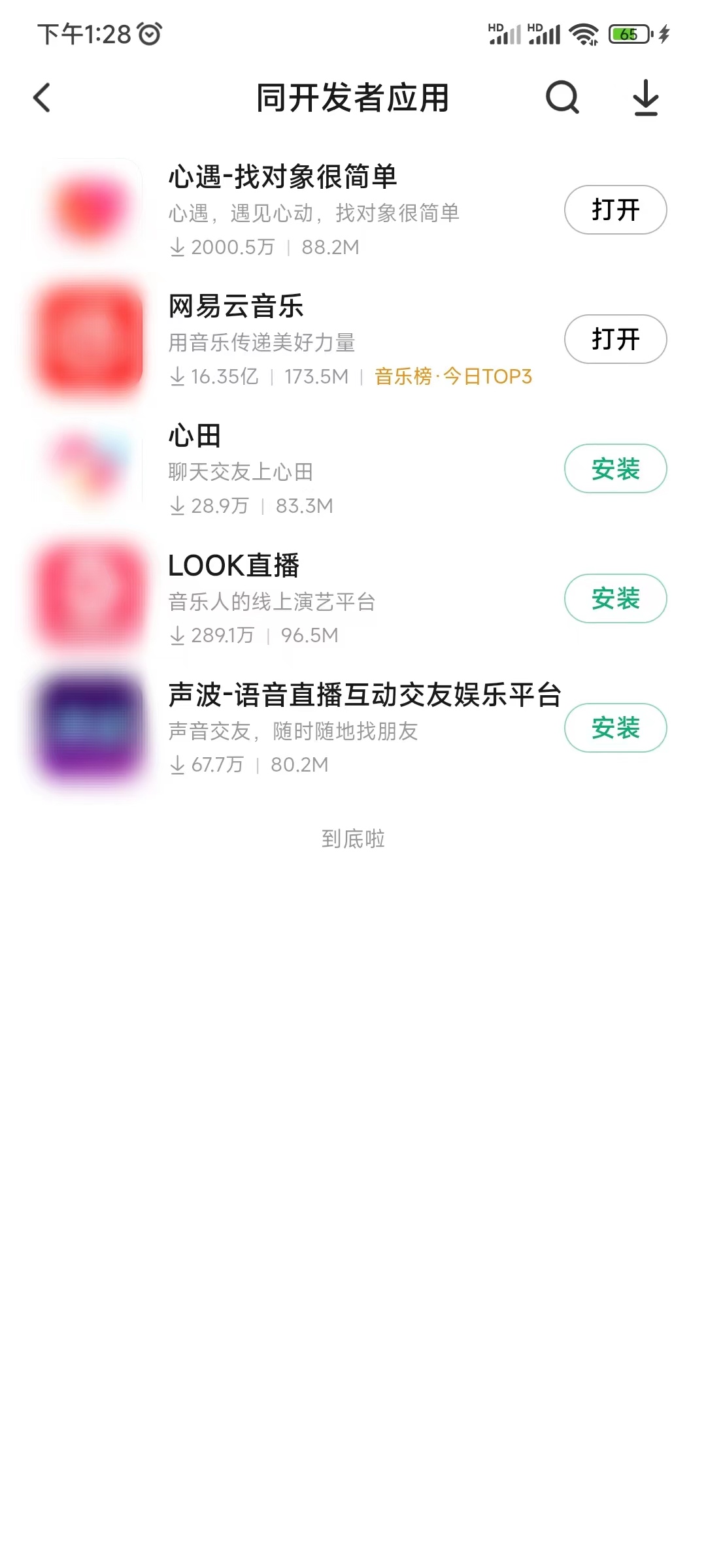Image resolution: width=706 pixels, height=1568 pixels.
Task: Open the 声波 app icon
Action: 90,727
